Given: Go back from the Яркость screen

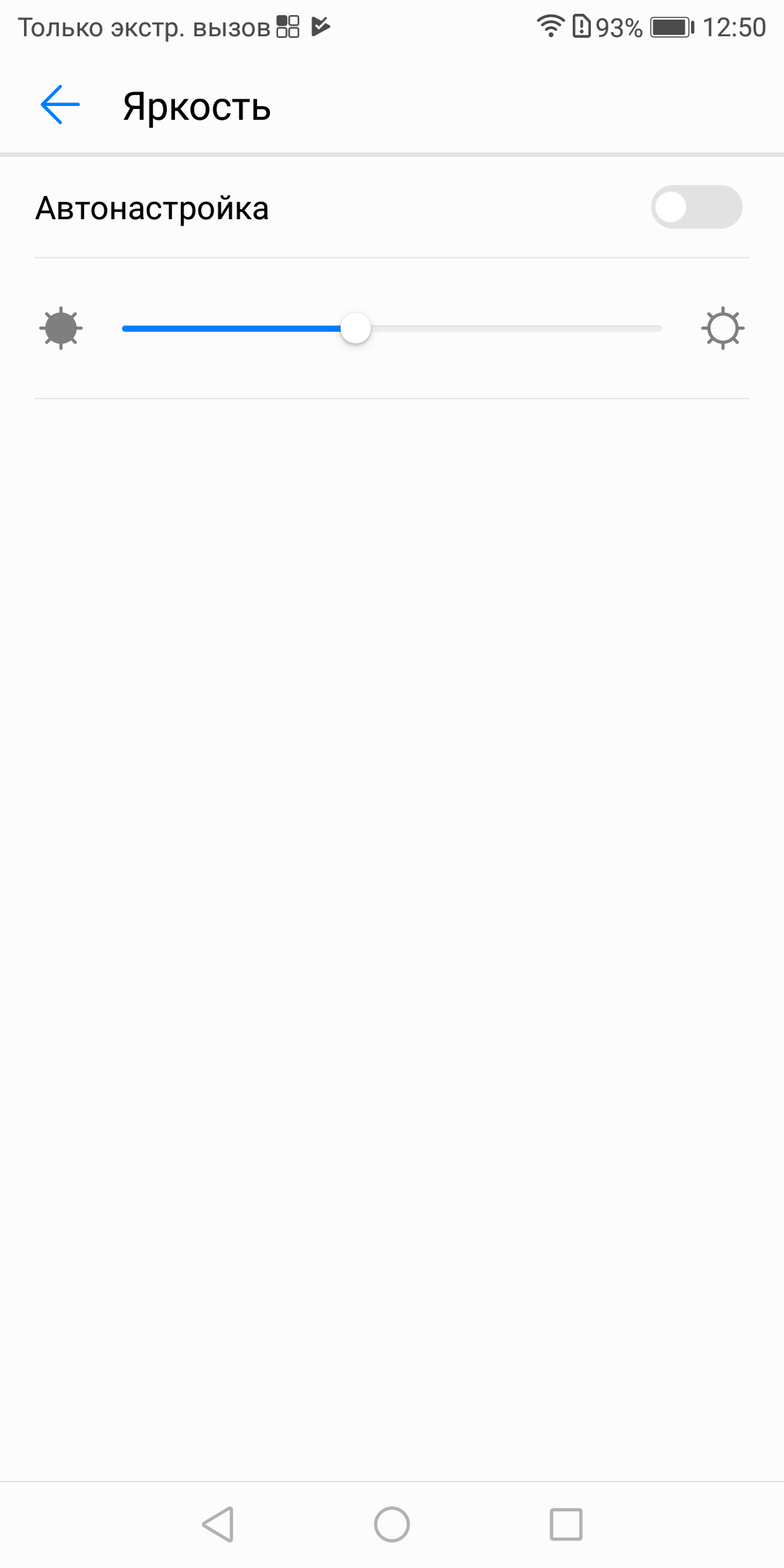Looking at the screenshot, I should (60, 105).
